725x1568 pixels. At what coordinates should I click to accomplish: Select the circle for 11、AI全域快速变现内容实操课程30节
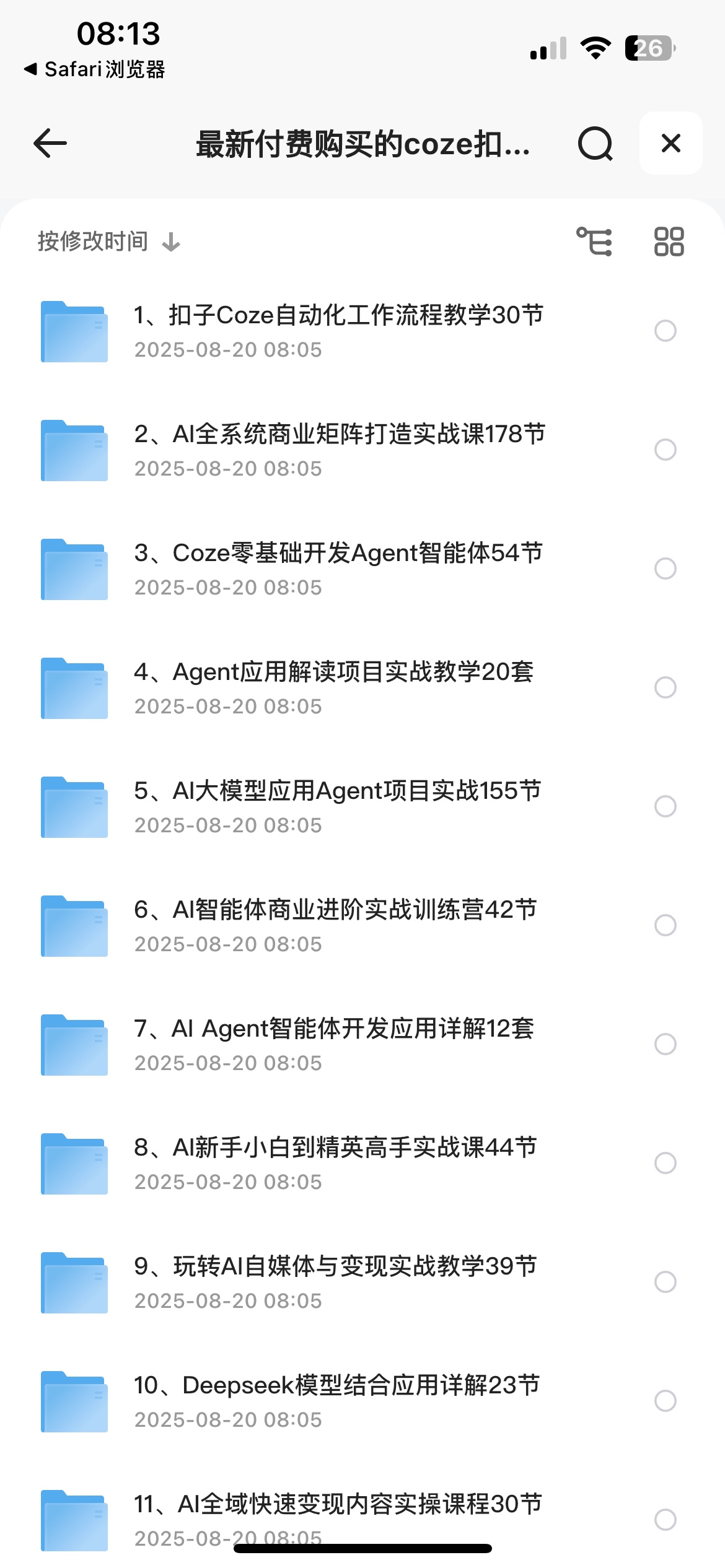[665, 1520]
